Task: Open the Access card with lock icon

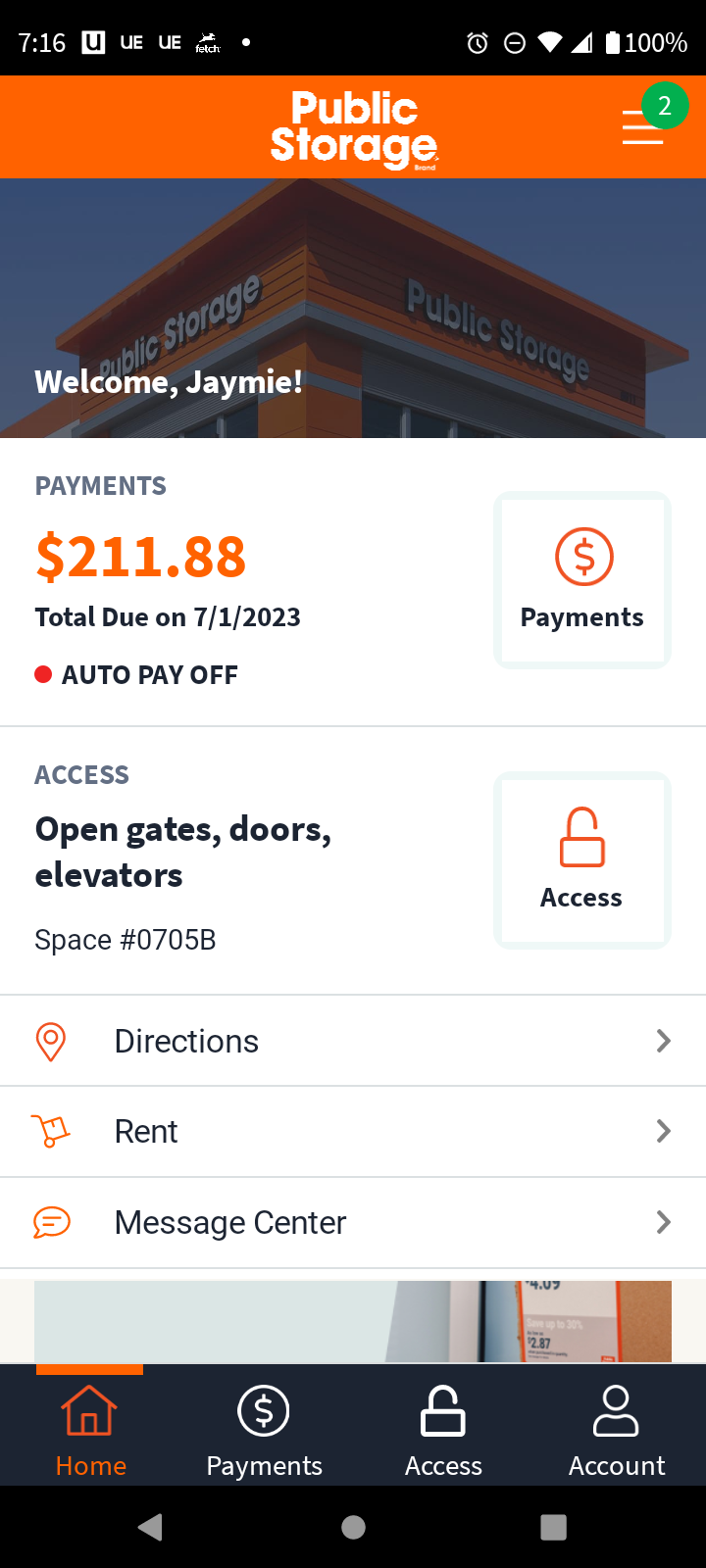Action: click(x=582, y=860)
